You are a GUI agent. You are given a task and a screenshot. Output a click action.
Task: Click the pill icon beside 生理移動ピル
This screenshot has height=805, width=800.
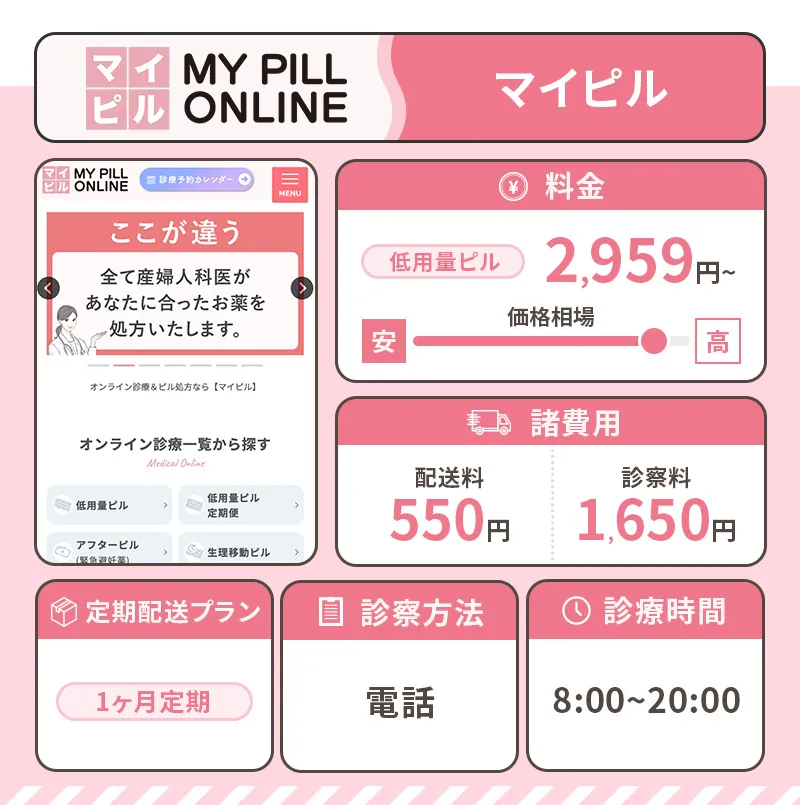194,549
